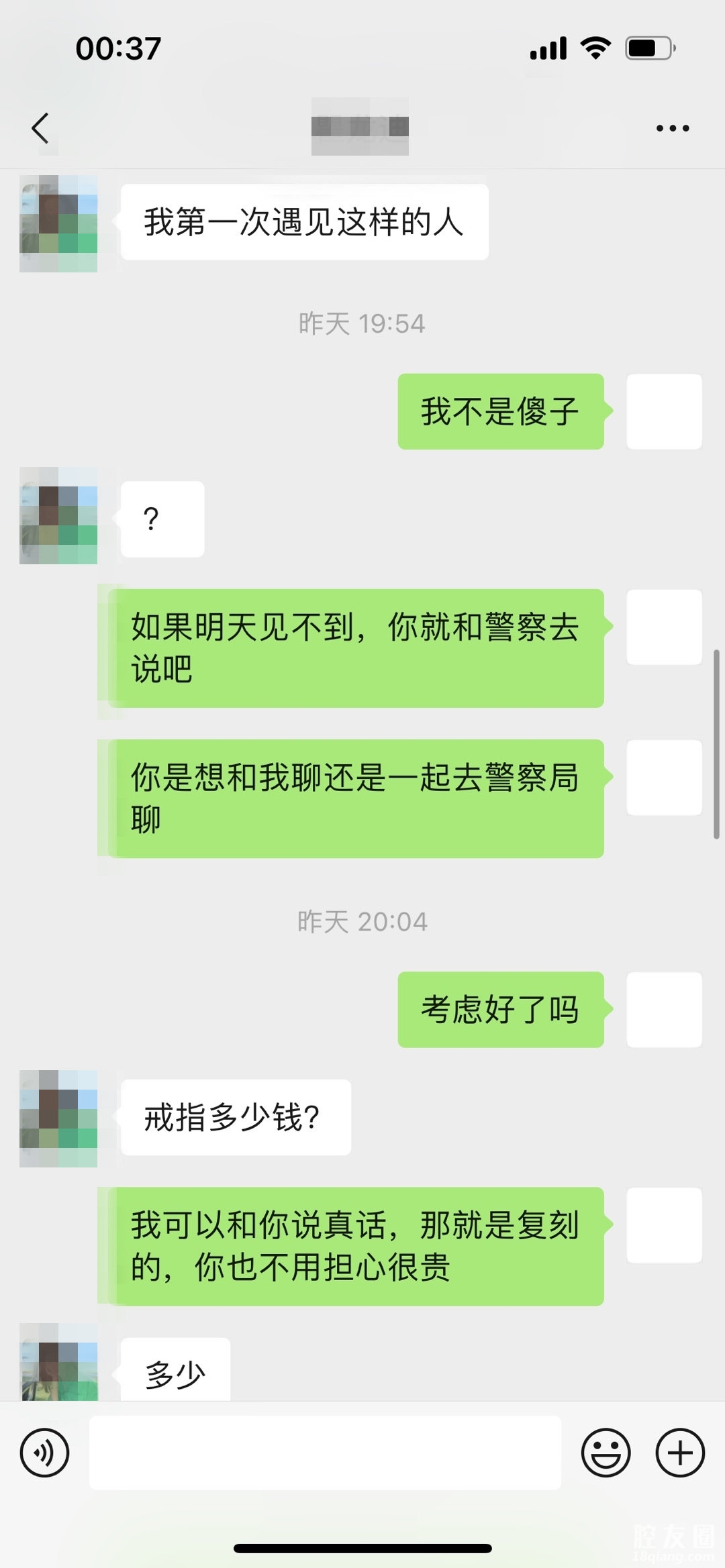Screen dimensions: 725x1568
Task: Open the emoji sticker panel
Action: click(x=606, y=1453)
